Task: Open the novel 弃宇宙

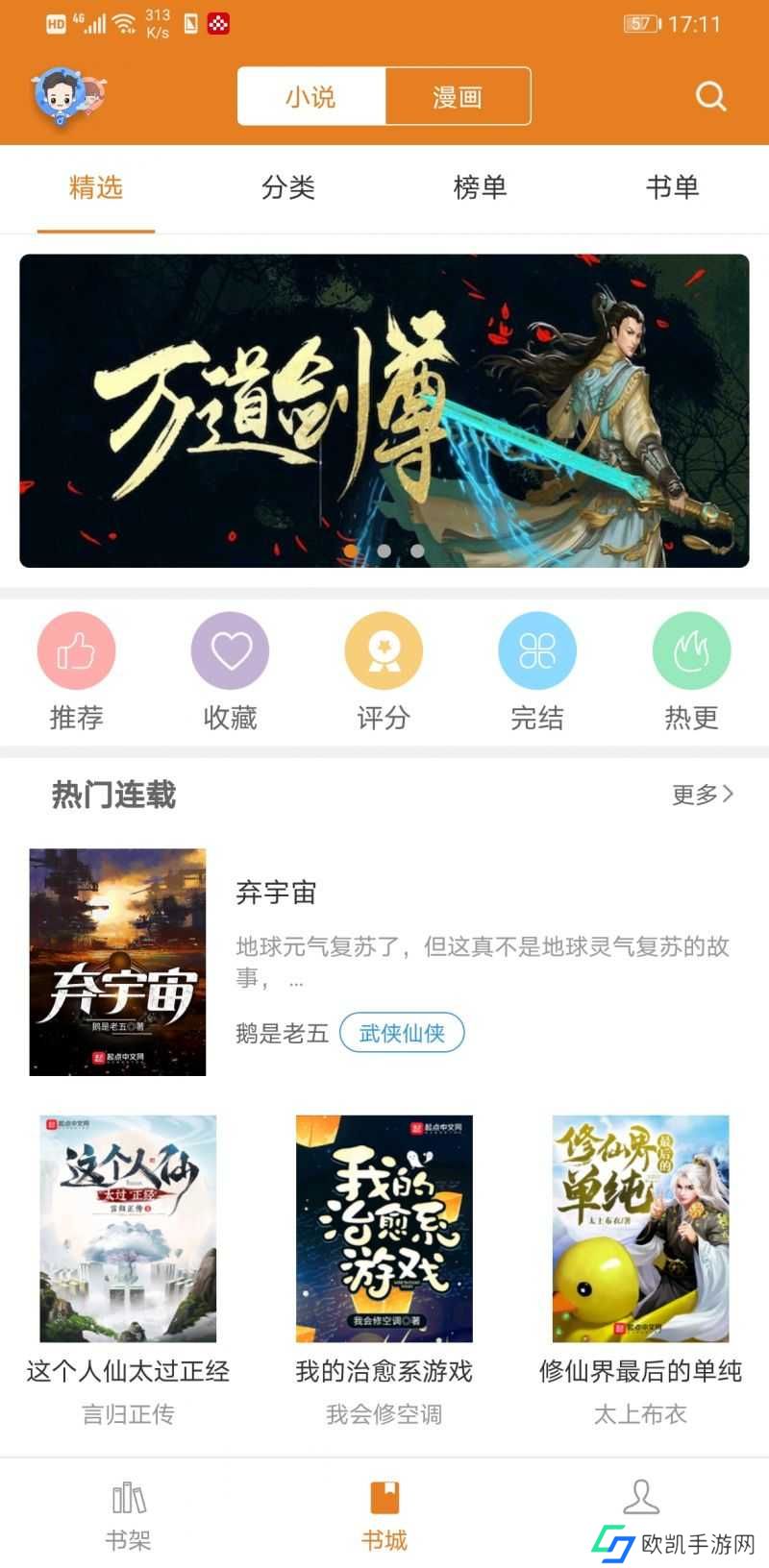Action: (x=384, y=962)
